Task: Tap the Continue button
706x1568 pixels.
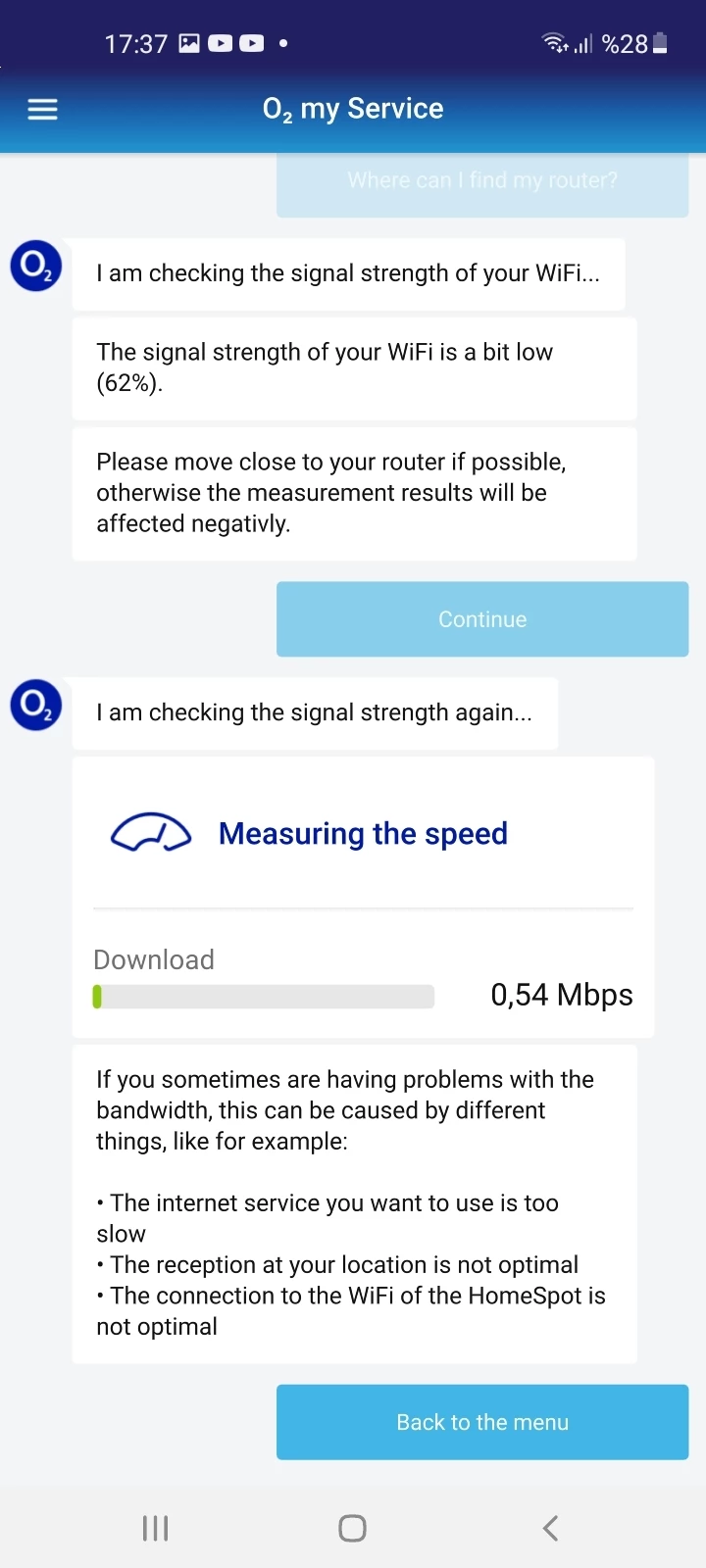Action: (482, 619)
